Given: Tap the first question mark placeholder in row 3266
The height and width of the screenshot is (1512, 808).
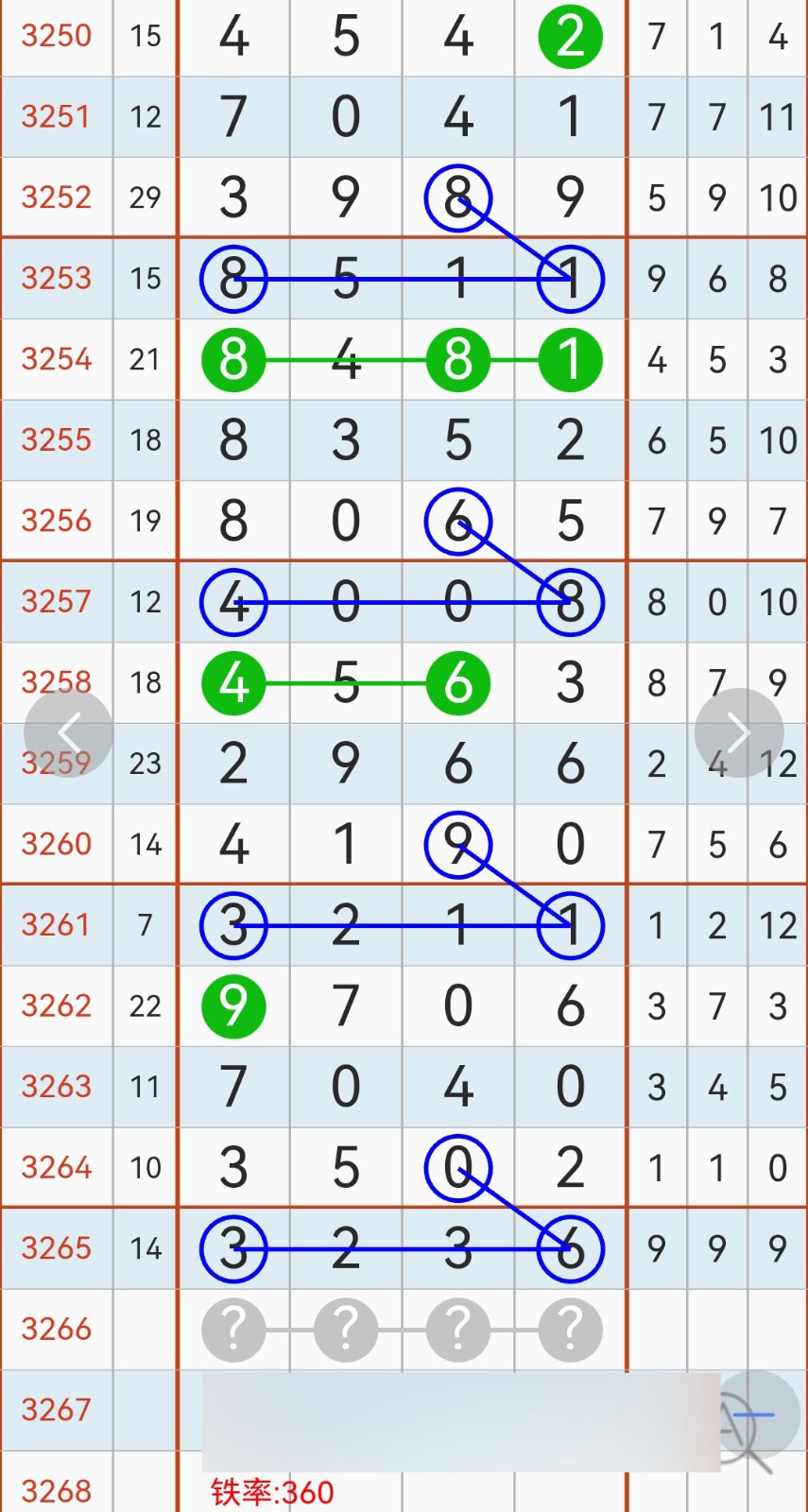Looking at the screenshot, I should (233, 1329).
